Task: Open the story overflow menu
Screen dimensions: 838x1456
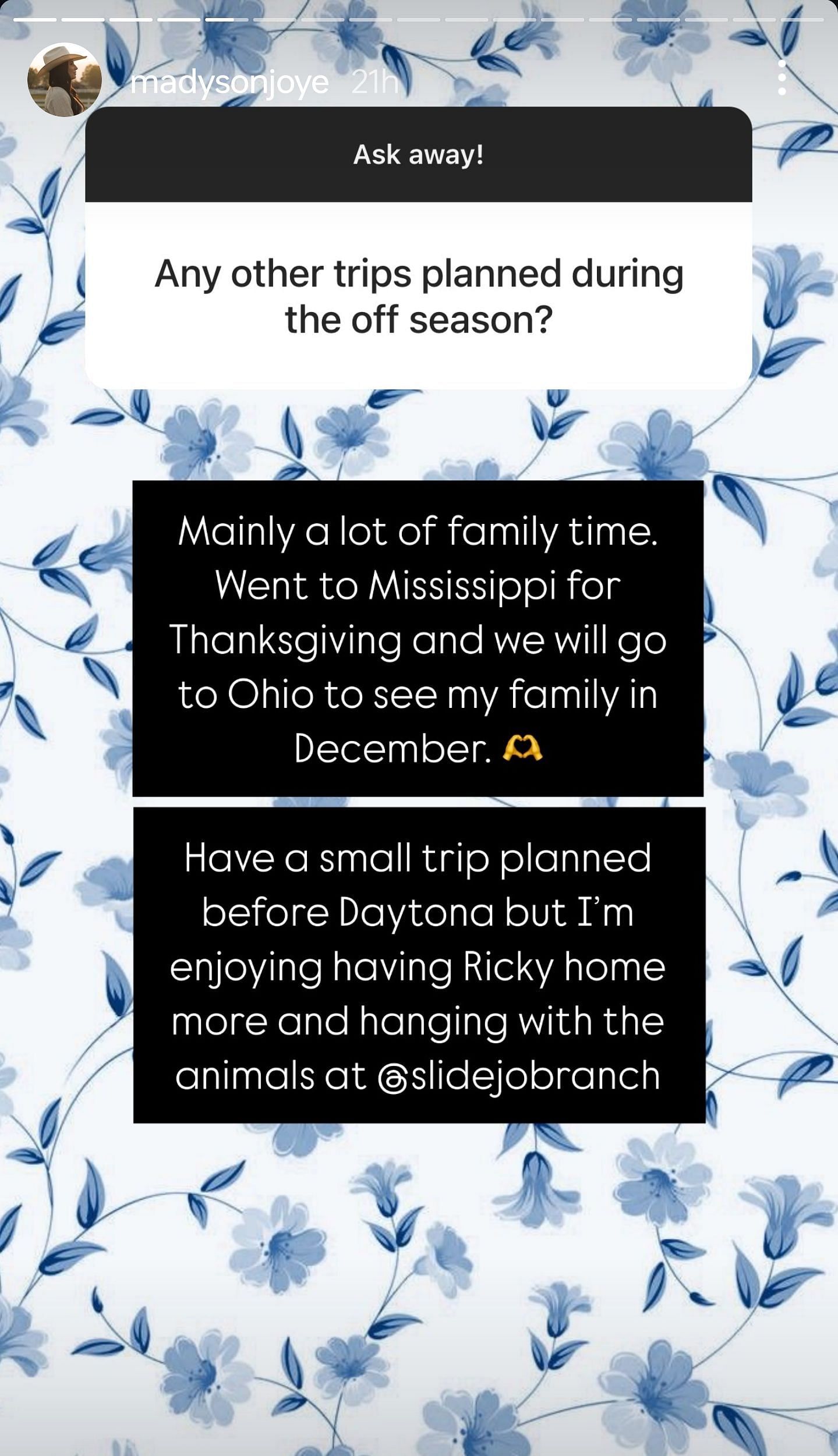Action: 782,77
